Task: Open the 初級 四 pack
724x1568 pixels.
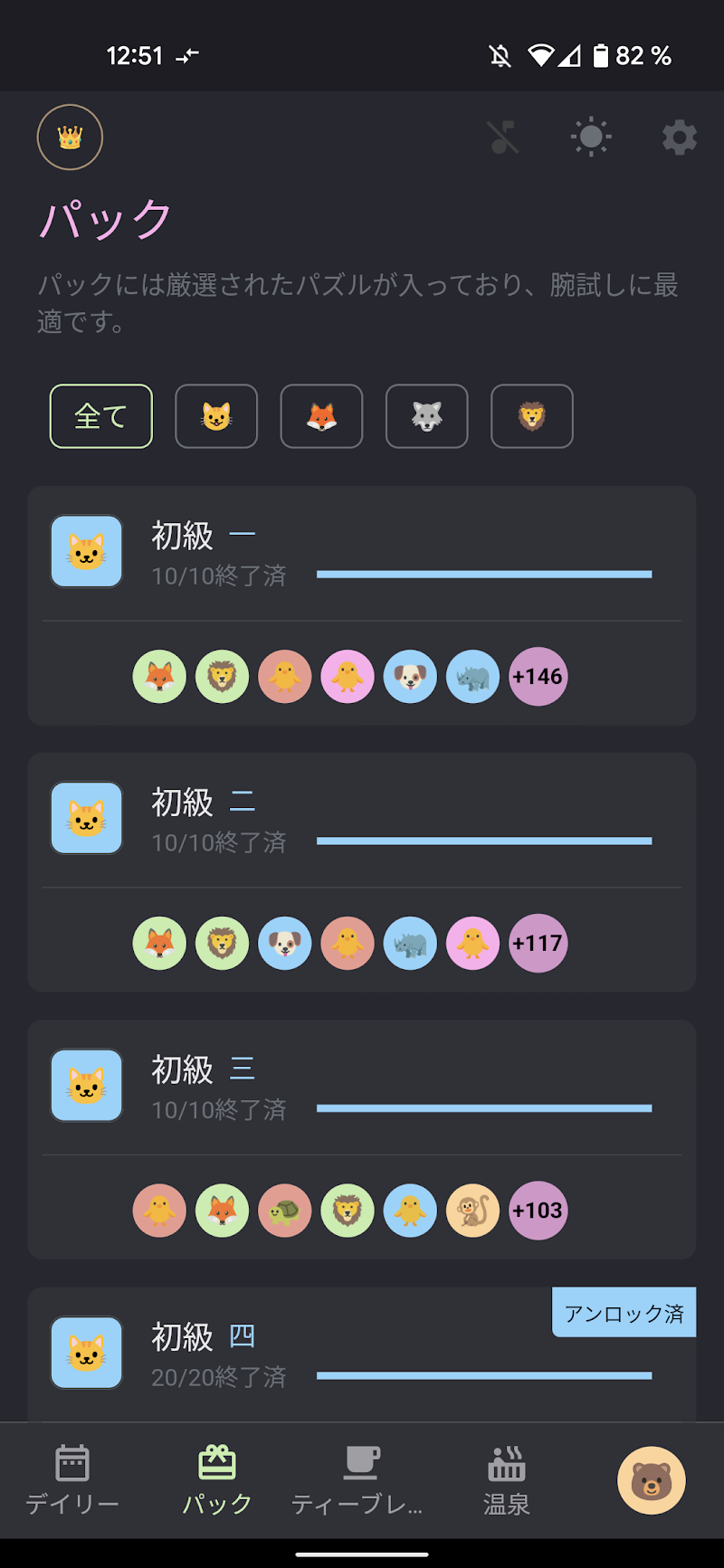Action: coord(362,1354)
